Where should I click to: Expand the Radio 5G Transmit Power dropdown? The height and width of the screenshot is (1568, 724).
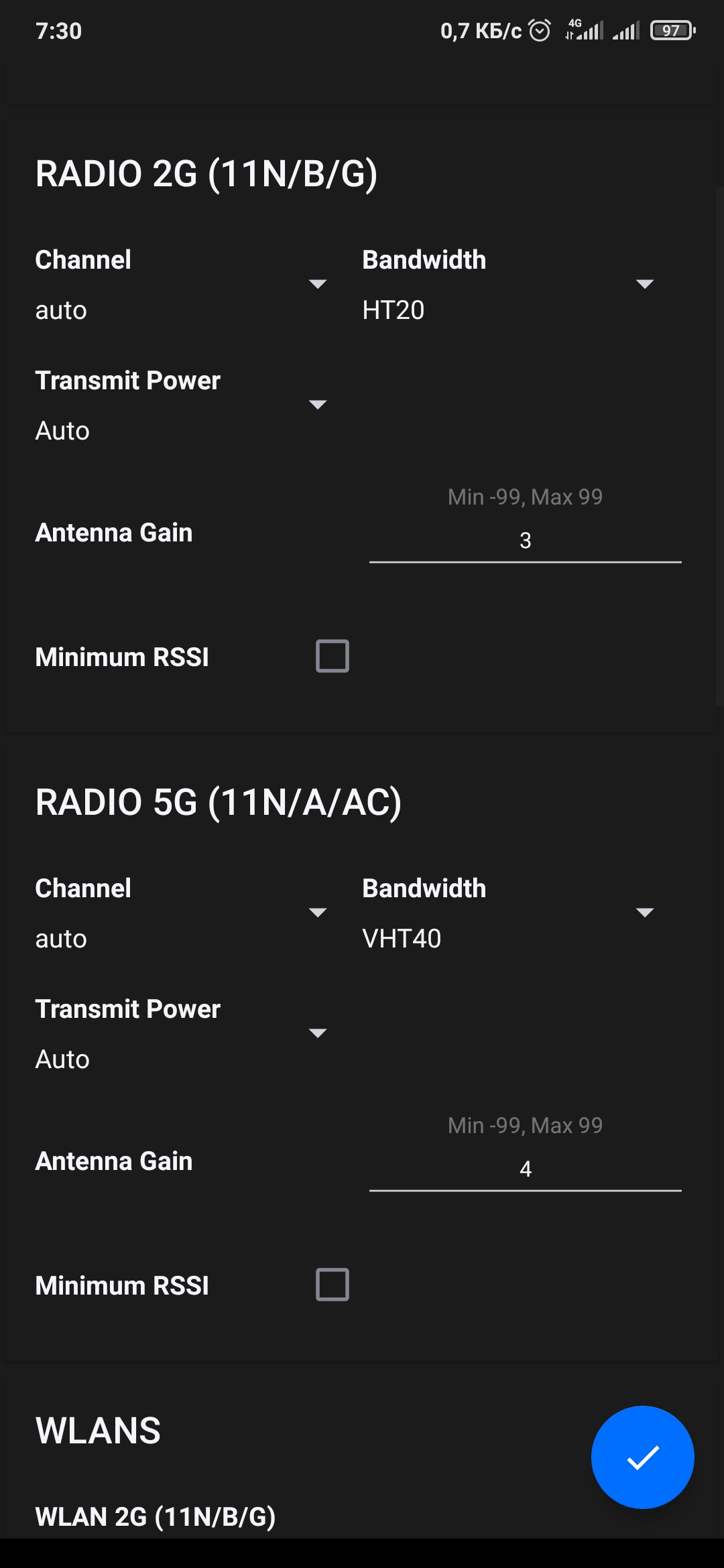click(181, 1035)
